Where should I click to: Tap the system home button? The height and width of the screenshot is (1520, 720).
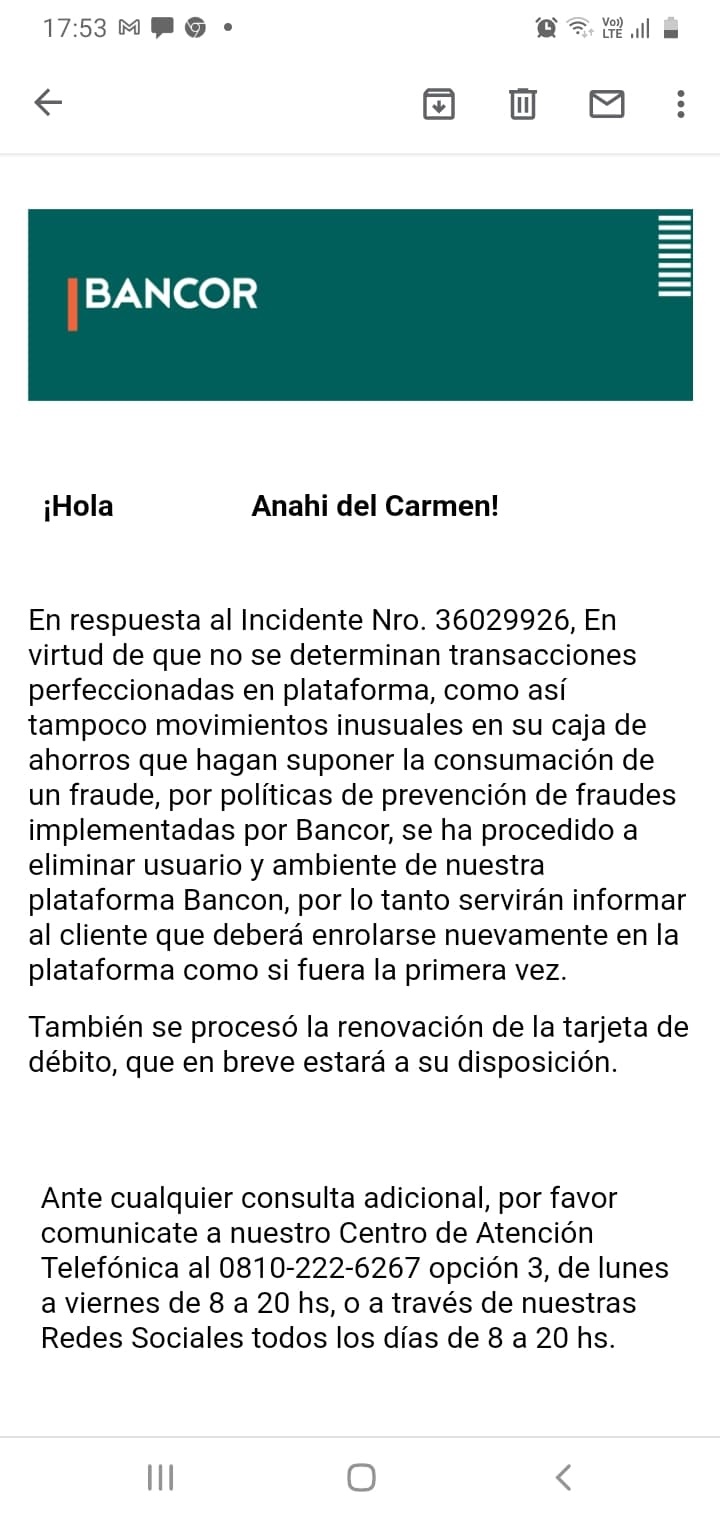(361, 1477)
